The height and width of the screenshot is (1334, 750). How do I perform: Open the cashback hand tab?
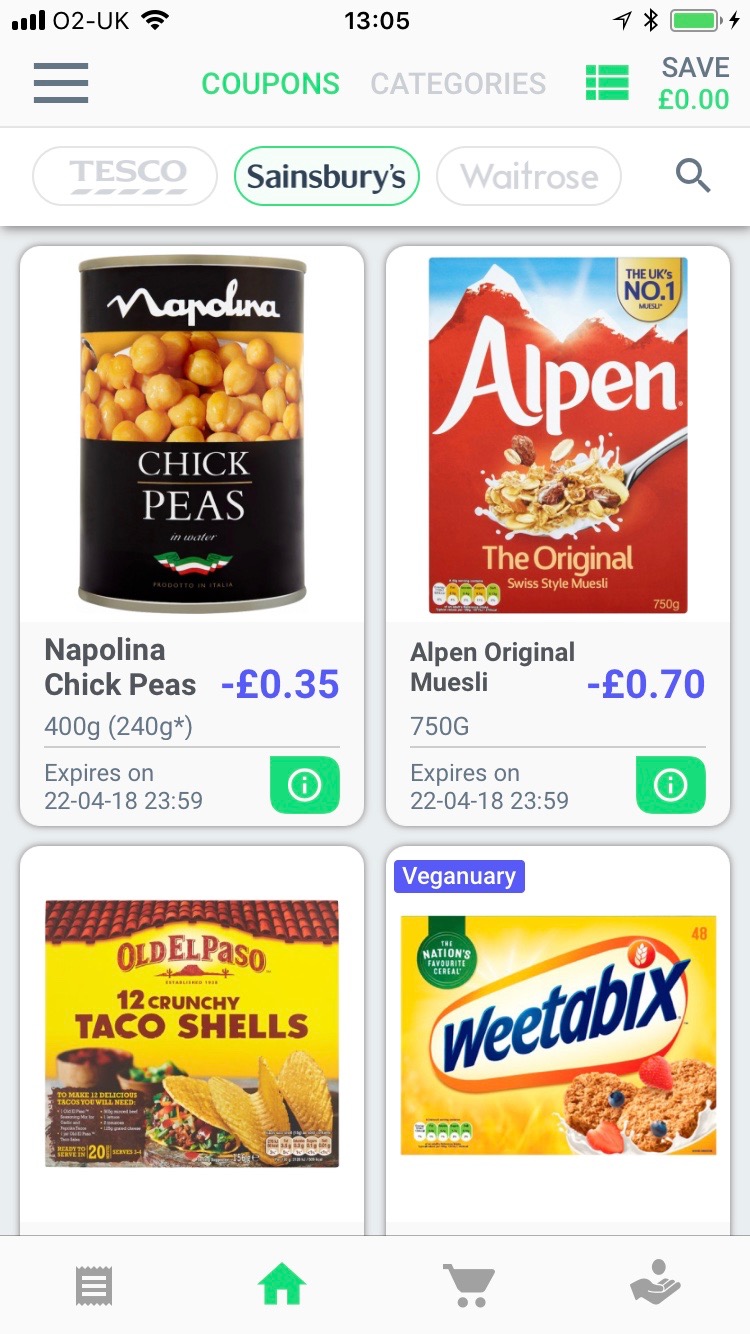click(x=656, y=1283)
